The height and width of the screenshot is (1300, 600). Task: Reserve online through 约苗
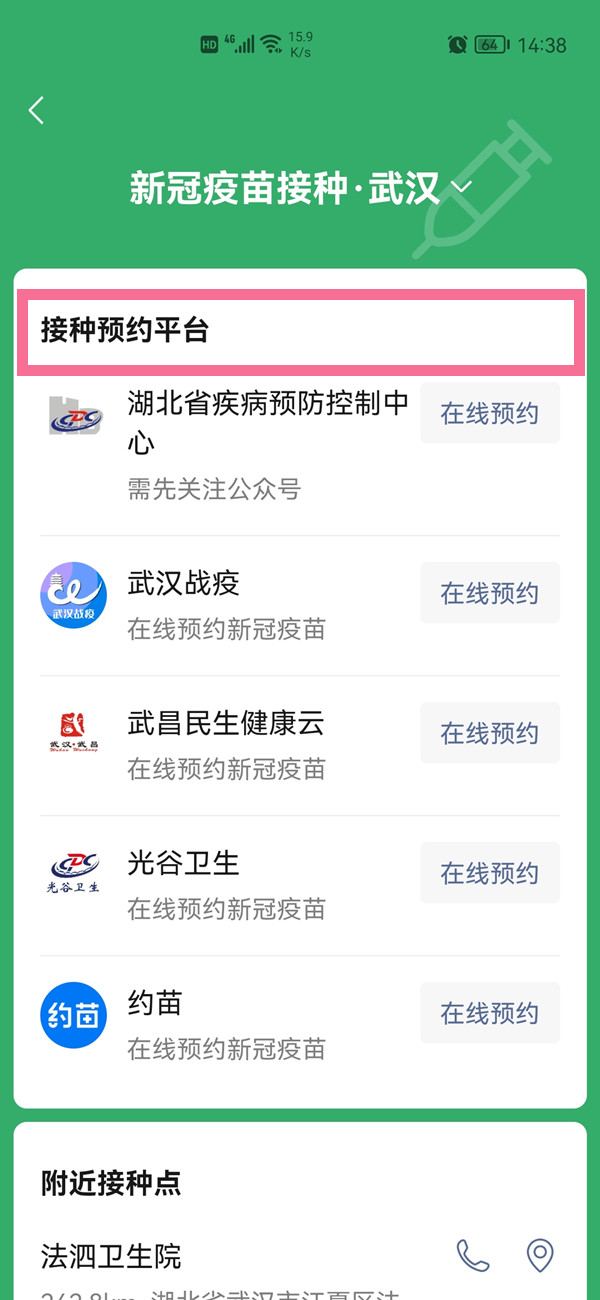coord(489,1013)
